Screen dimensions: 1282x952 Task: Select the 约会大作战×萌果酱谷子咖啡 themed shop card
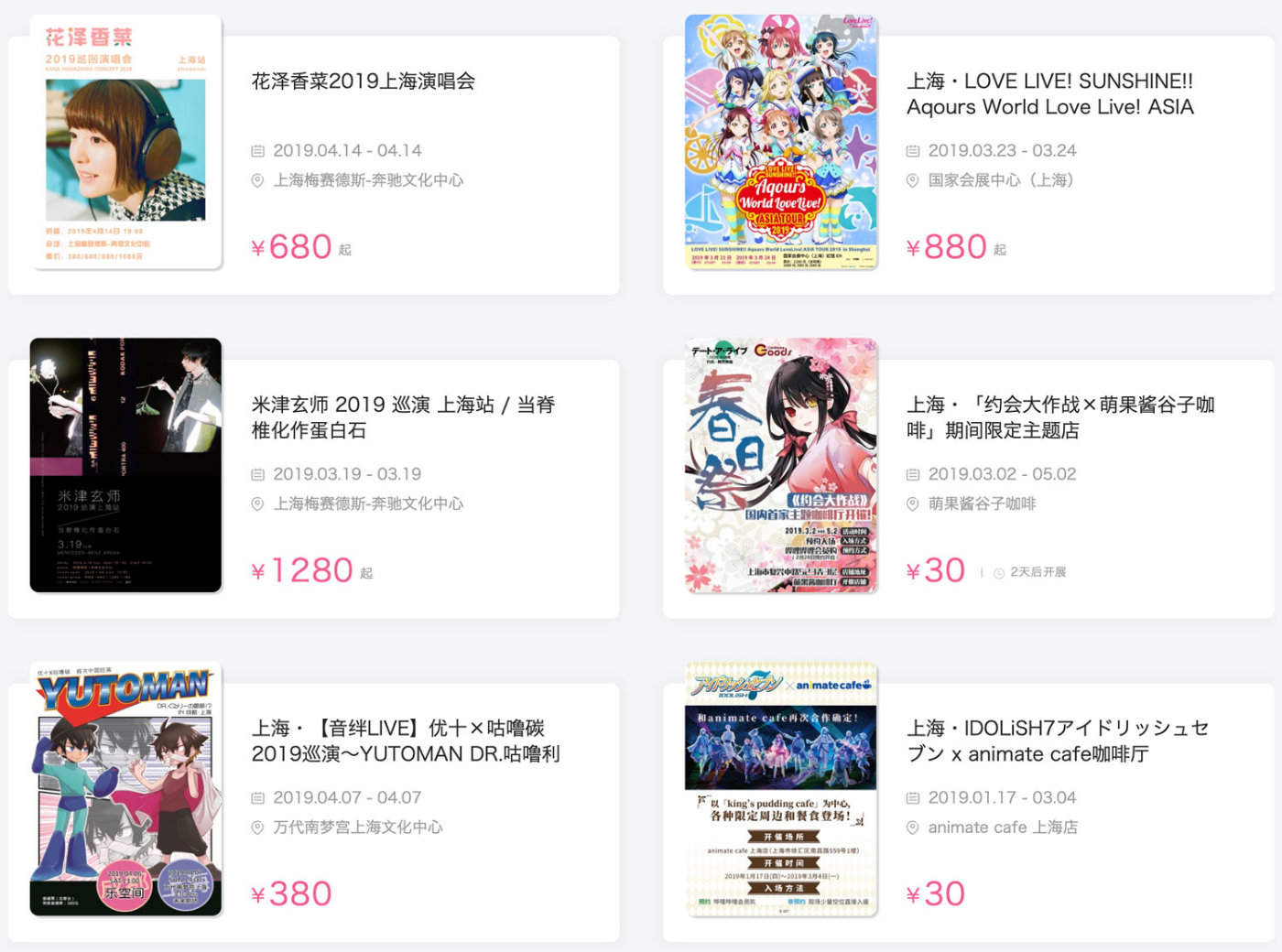coord(1059,417)
